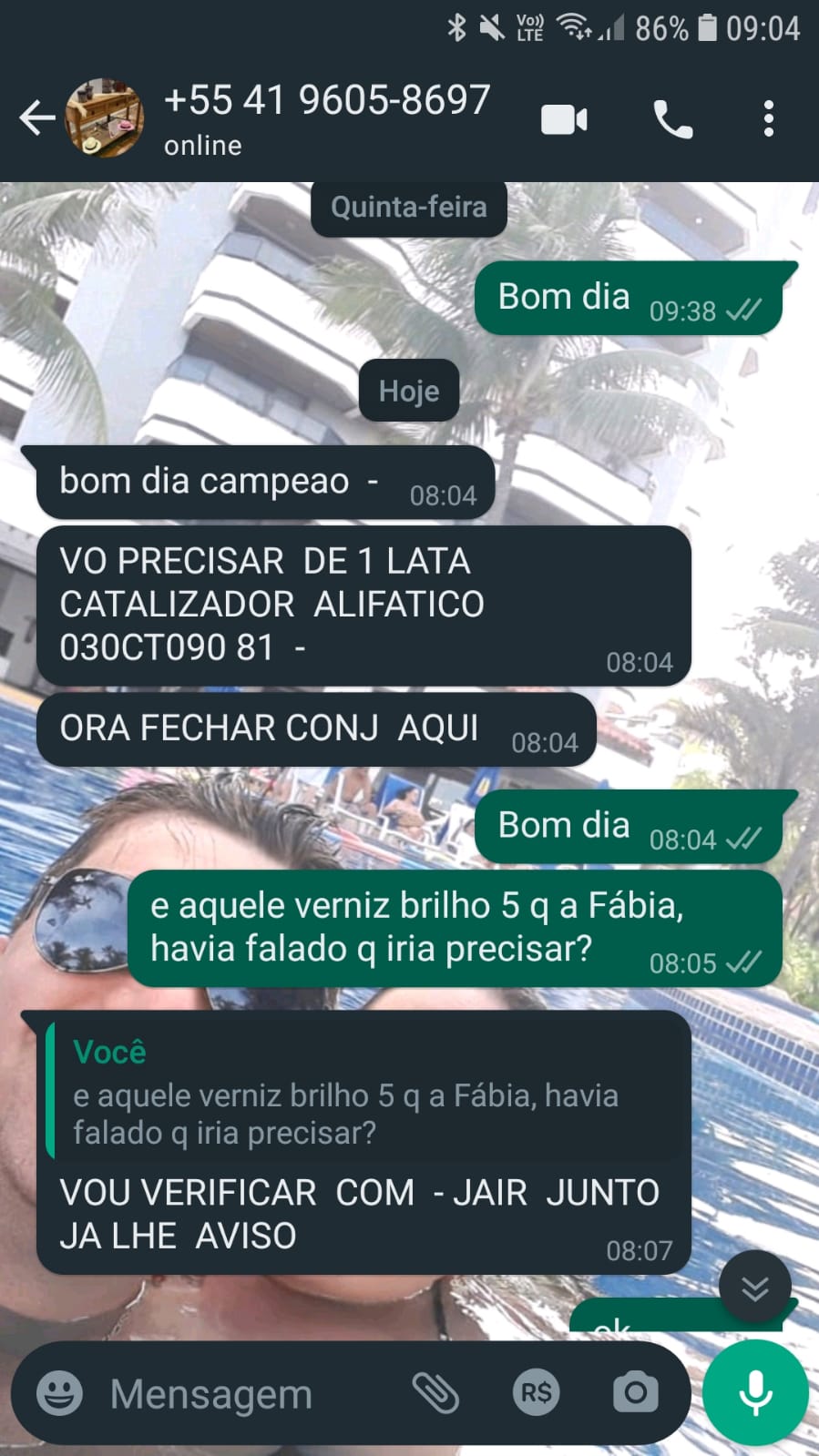Viewport: 819px width, 1456px height.
Task: Tap quoted message from Você to jump
Action: pyautogui.click(x=364, y=1093)
